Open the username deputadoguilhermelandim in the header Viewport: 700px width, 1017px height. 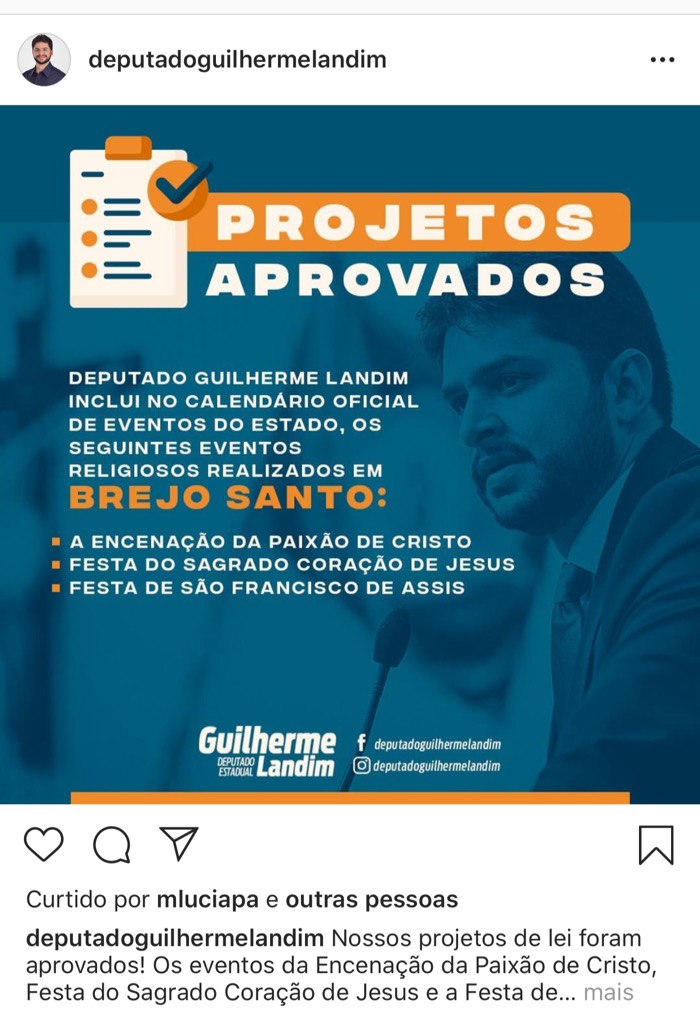click(237, 60)
